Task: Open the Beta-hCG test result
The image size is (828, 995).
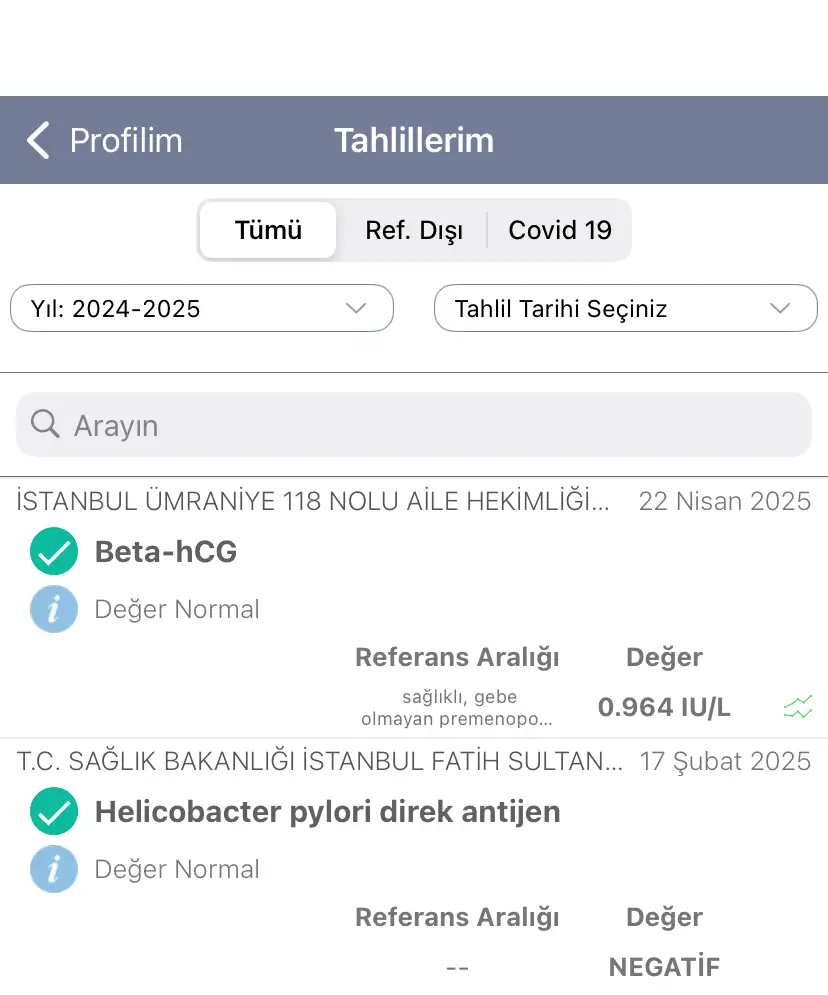Action: coord(166,552)
